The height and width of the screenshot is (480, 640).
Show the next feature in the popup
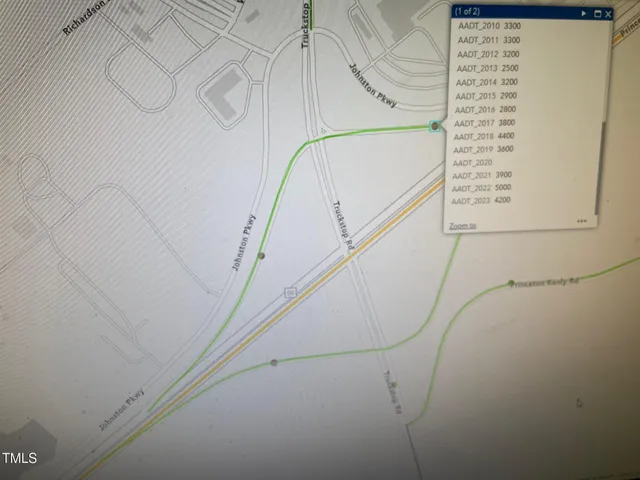[x=583, y=13]
